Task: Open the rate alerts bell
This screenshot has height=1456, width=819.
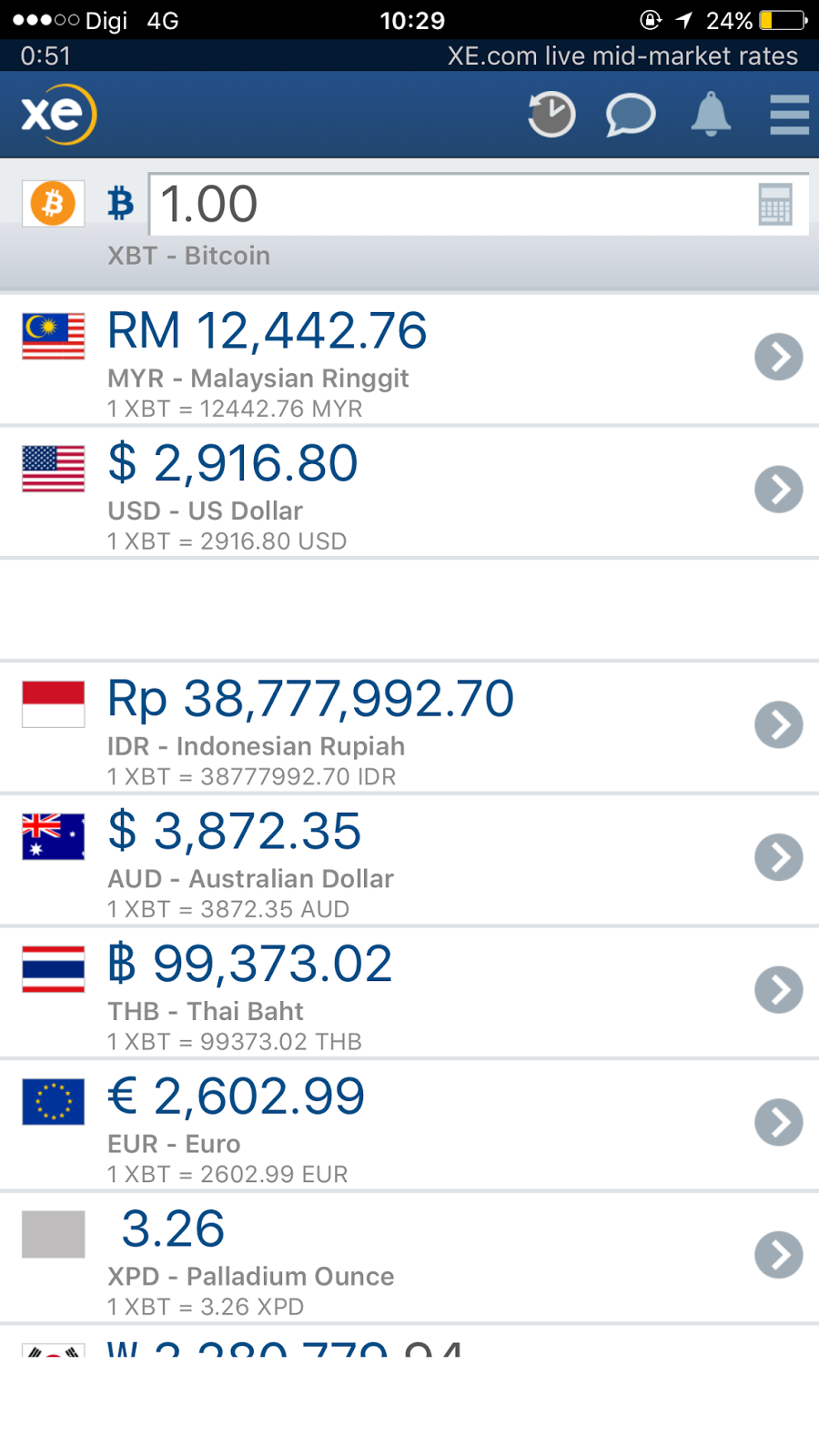Action: (711, 115)
